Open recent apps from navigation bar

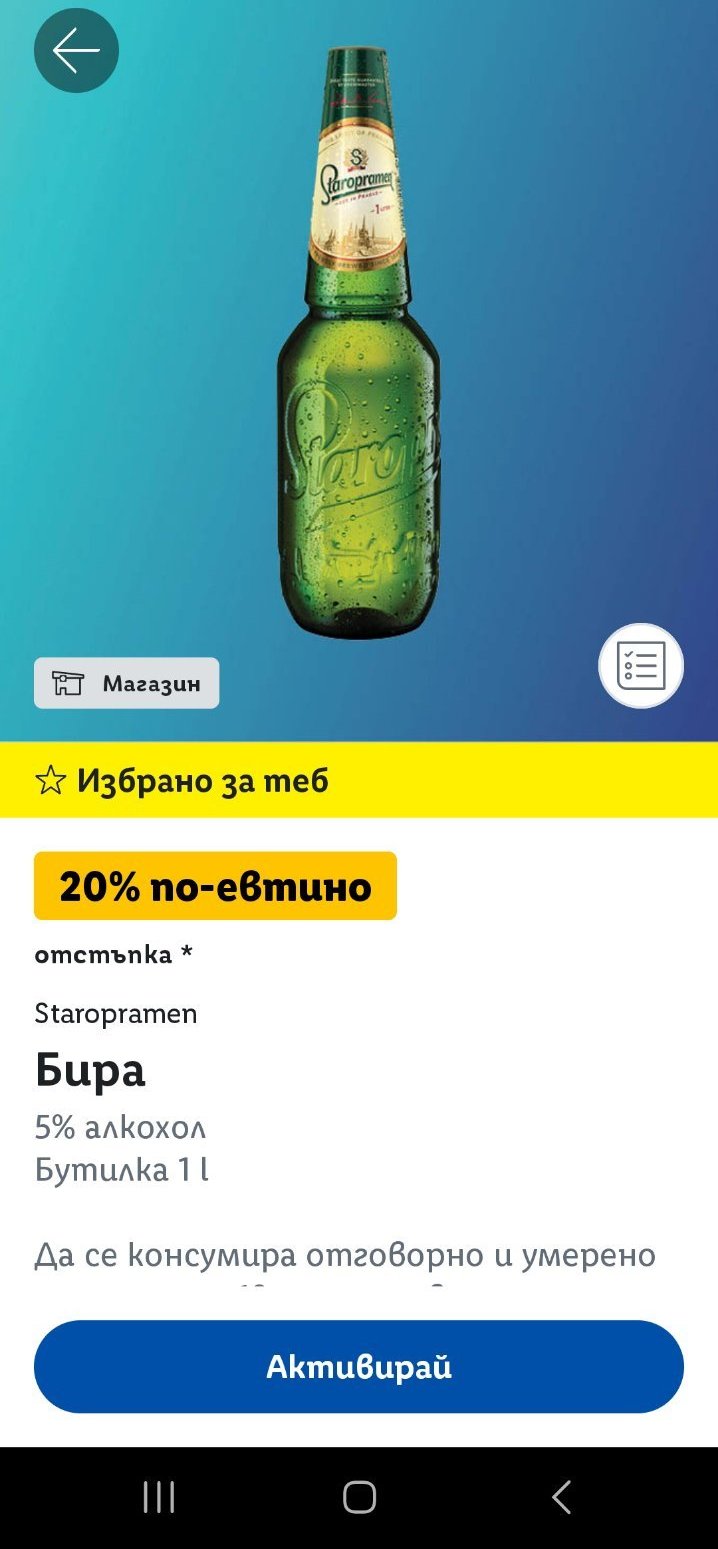[159, 1497]
